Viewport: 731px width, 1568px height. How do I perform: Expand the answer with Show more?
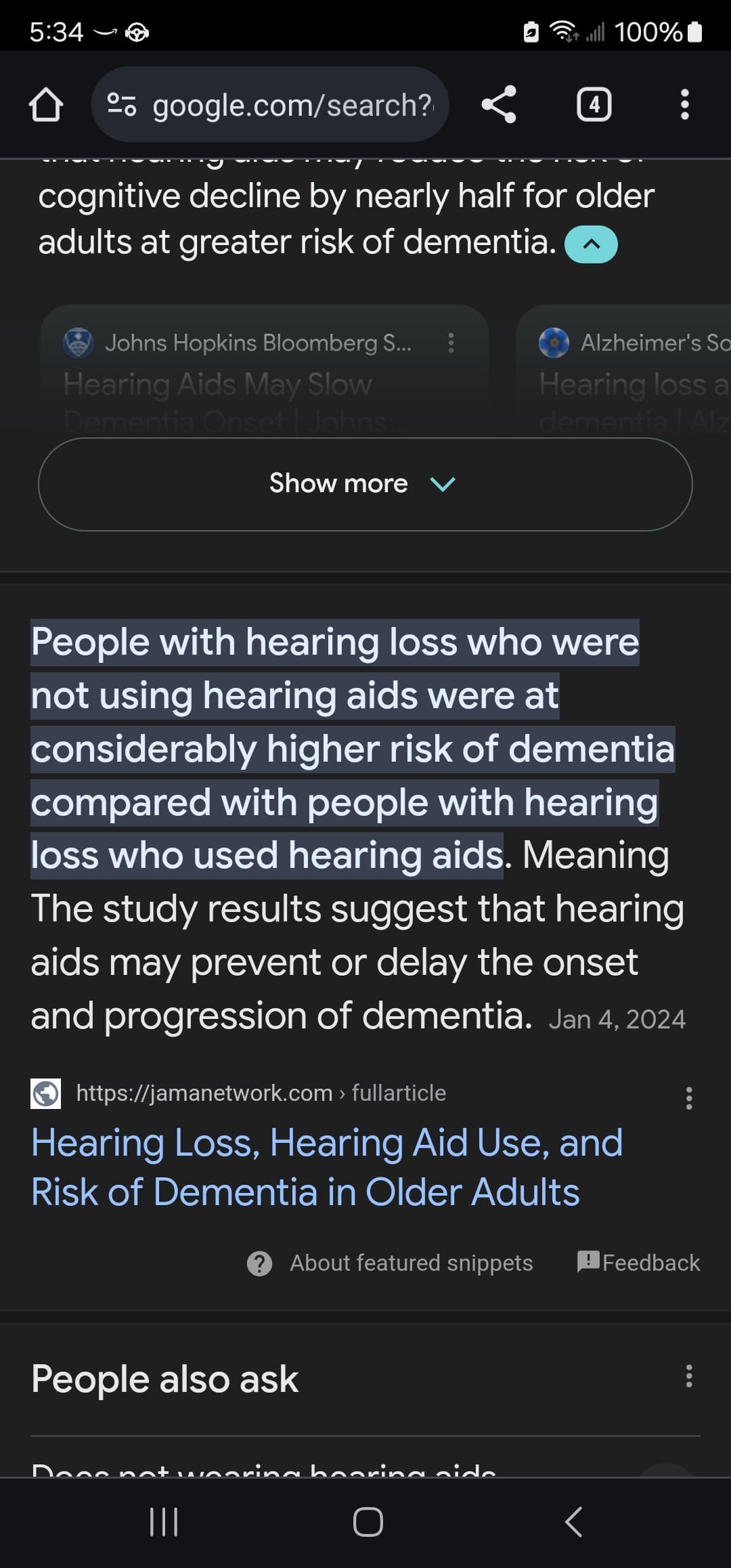(x=365, y=484)
